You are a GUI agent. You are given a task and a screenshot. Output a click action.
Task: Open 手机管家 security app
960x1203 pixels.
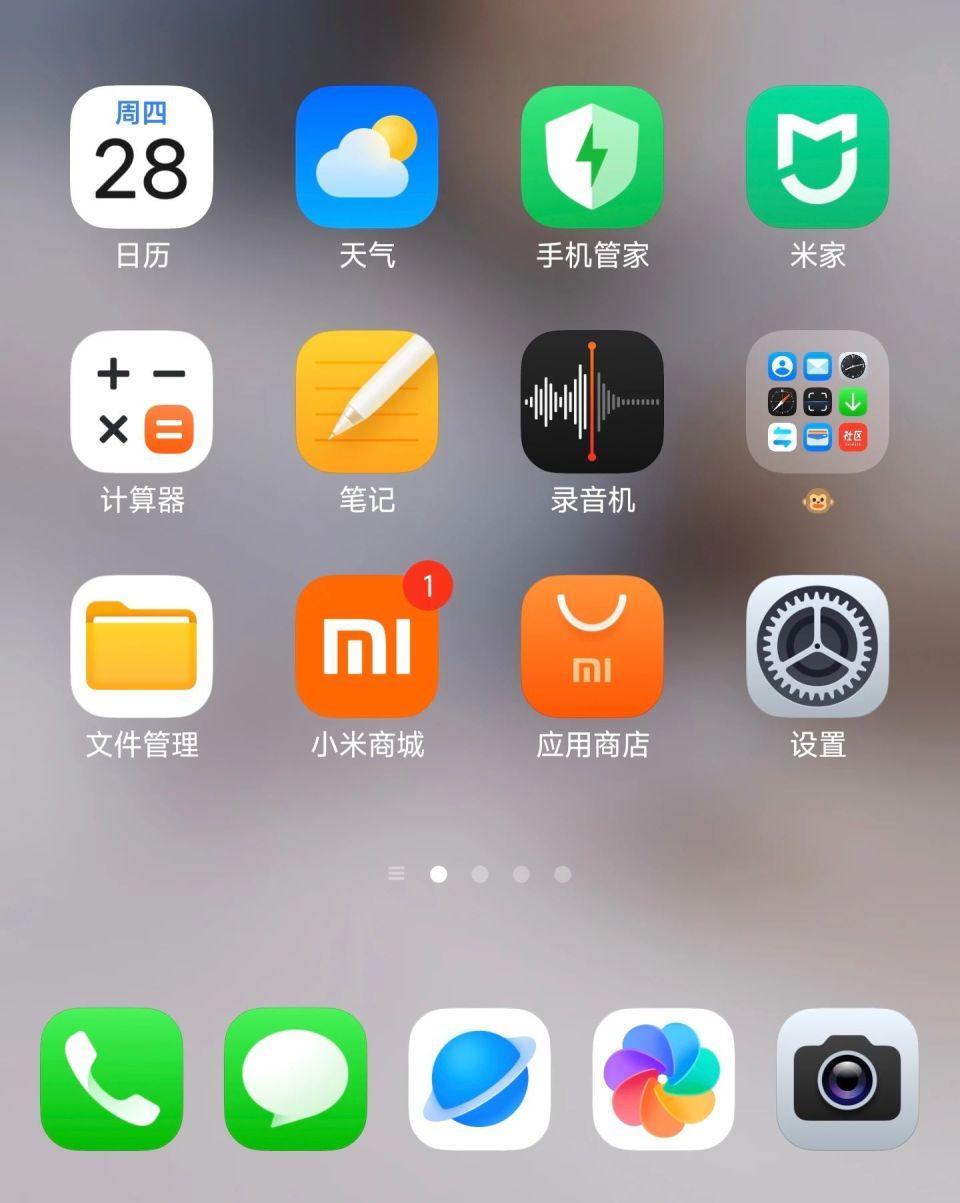pos(592,157)
